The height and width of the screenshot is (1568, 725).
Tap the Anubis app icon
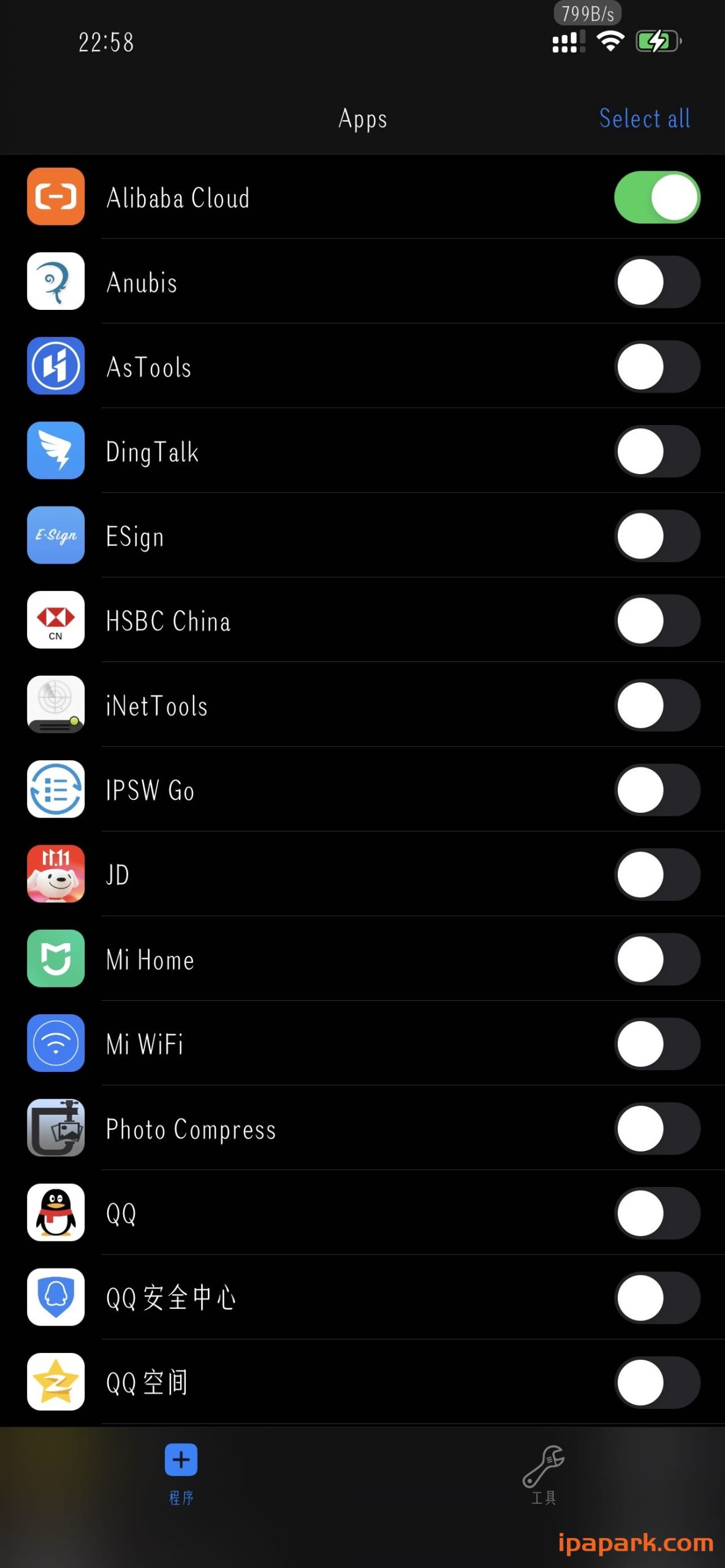[55, 282]
